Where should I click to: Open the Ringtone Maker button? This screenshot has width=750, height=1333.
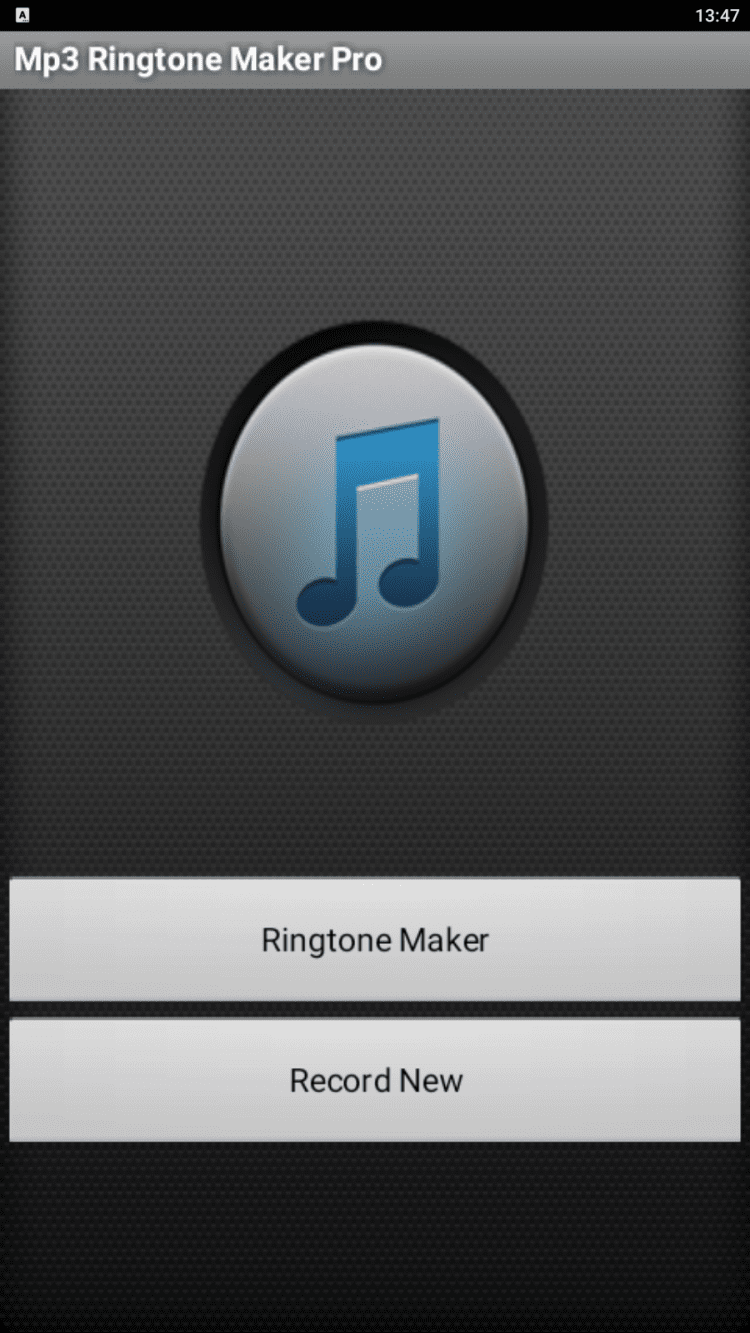375,939
